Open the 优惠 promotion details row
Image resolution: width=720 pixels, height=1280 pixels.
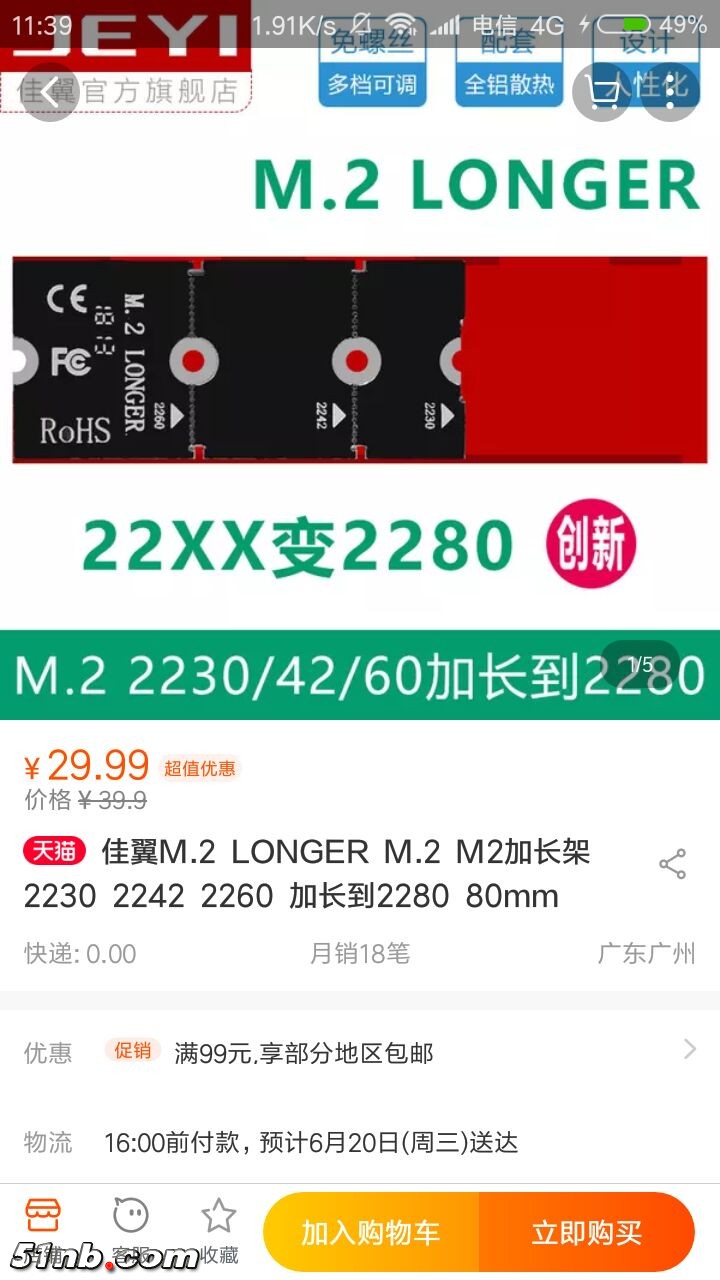tap(360, 1051)
